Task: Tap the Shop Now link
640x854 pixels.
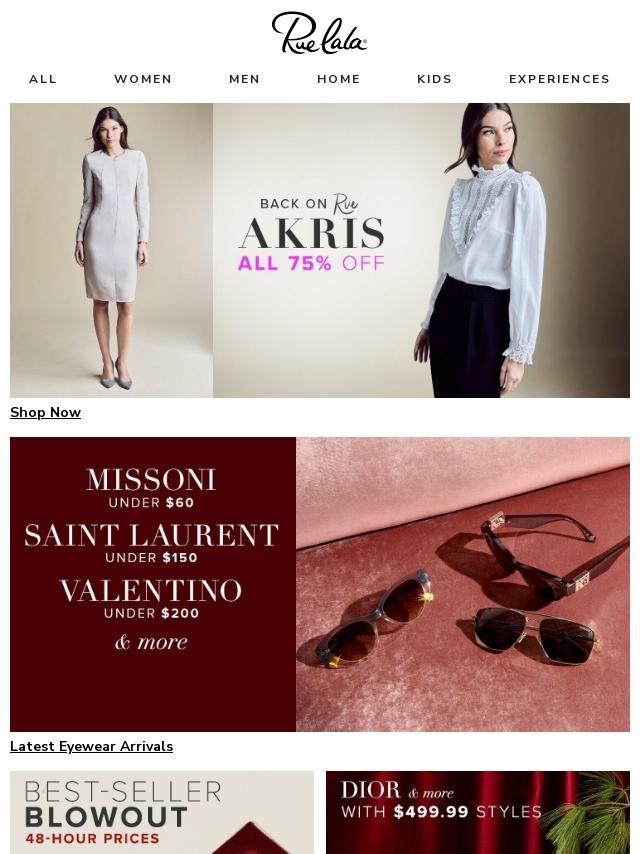Action: 45,412
